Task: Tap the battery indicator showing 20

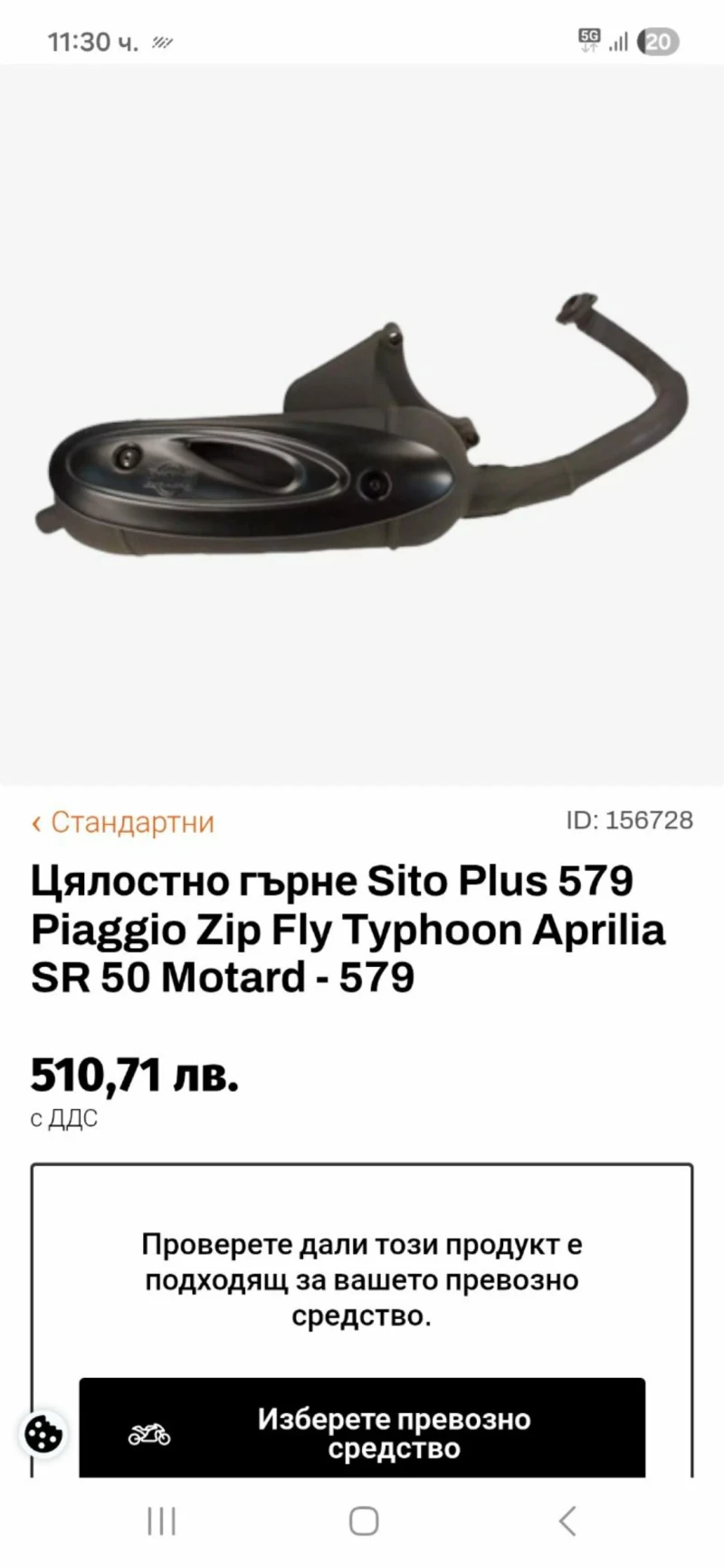Action: [658, 42]
